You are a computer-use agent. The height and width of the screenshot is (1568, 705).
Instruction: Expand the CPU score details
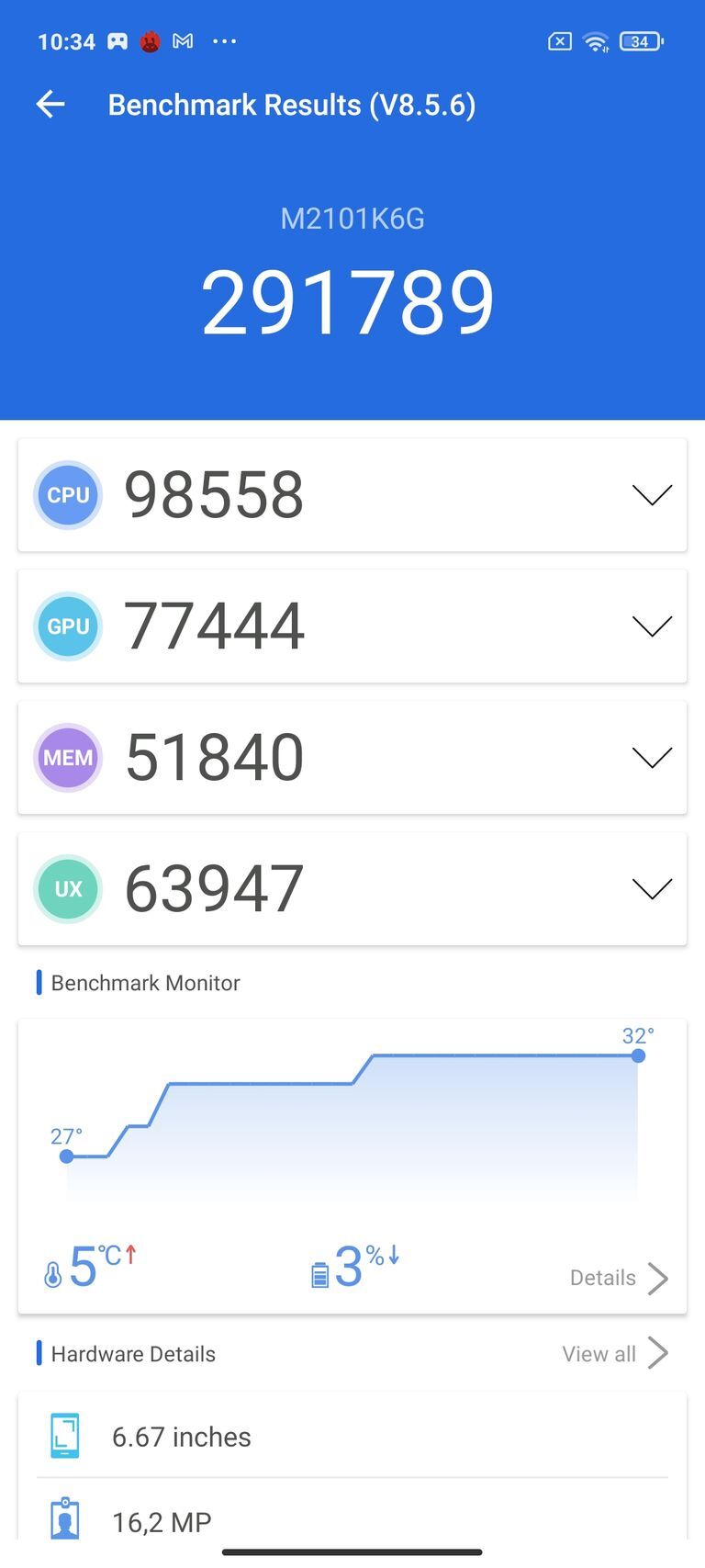[652, 495]
